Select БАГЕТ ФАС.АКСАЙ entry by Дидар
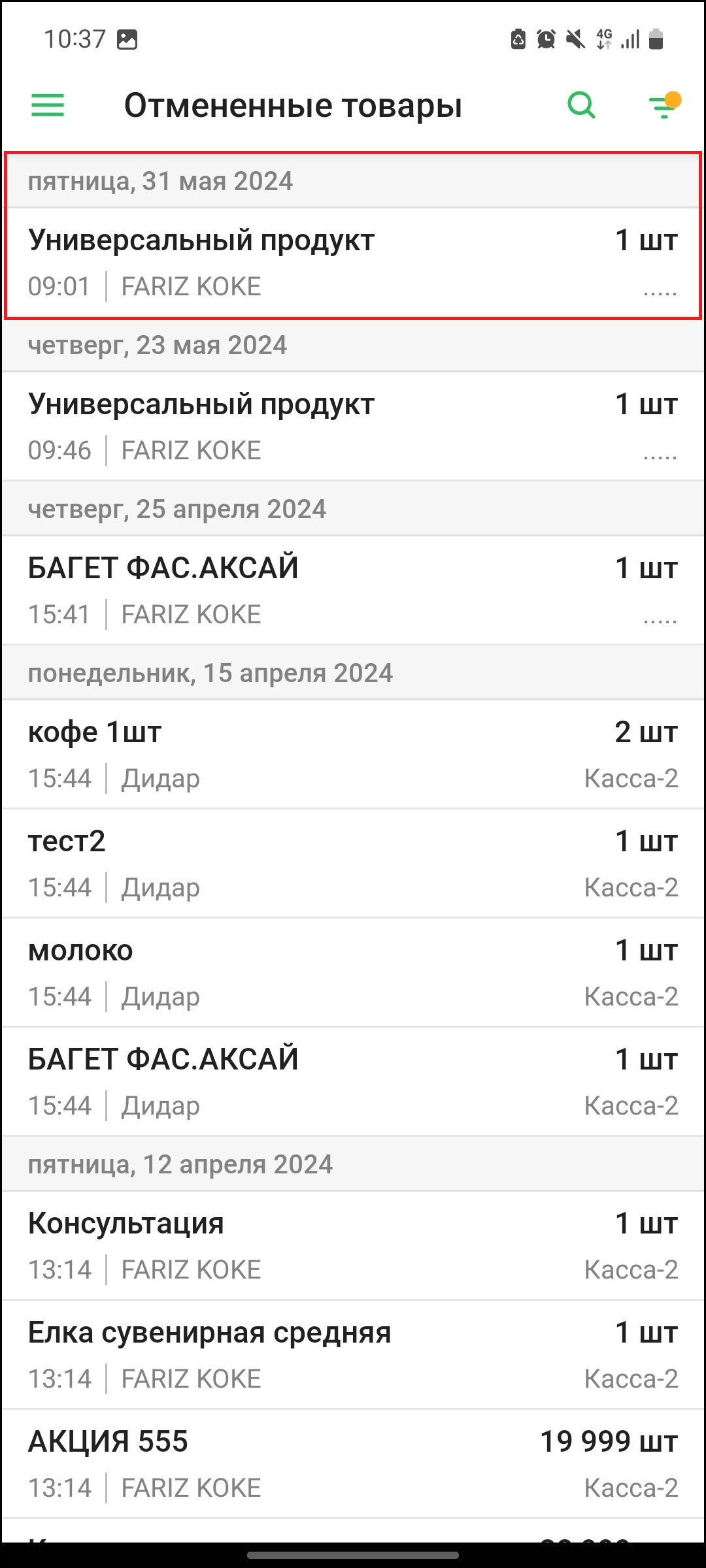Screen dimensions: 706x1568 (353, 1082)
